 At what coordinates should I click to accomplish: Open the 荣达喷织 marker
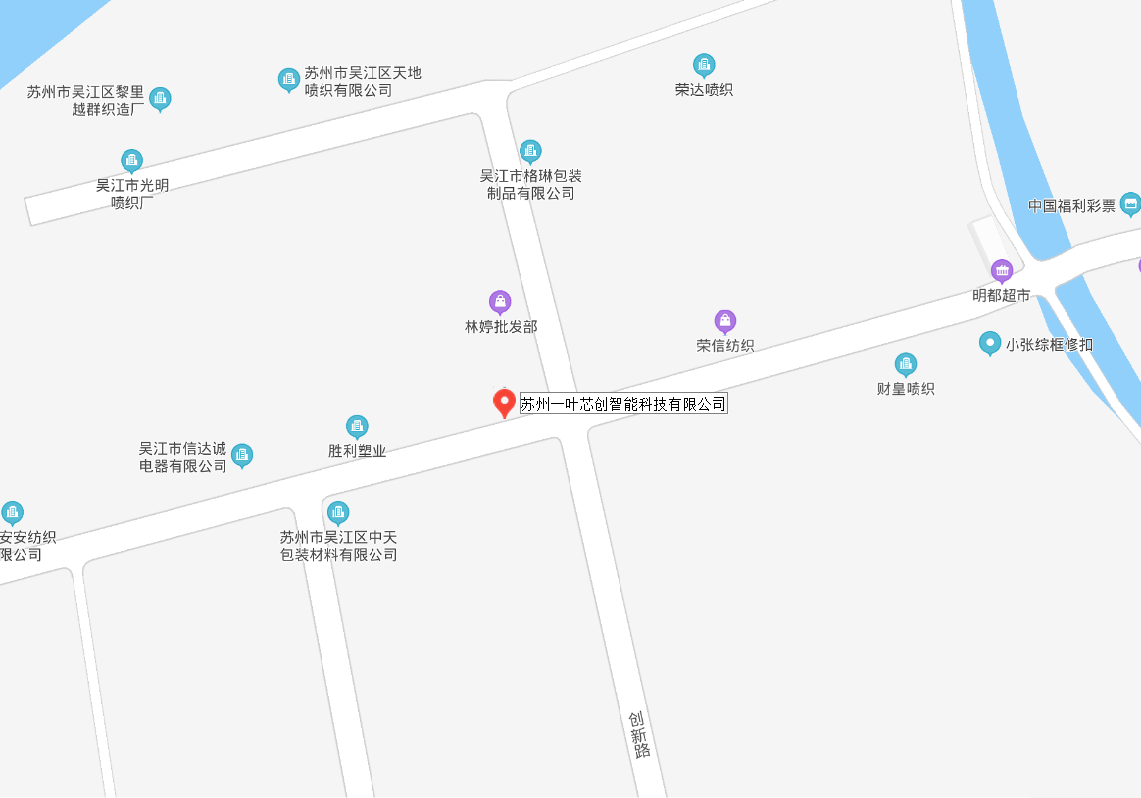tap(704, 66)
